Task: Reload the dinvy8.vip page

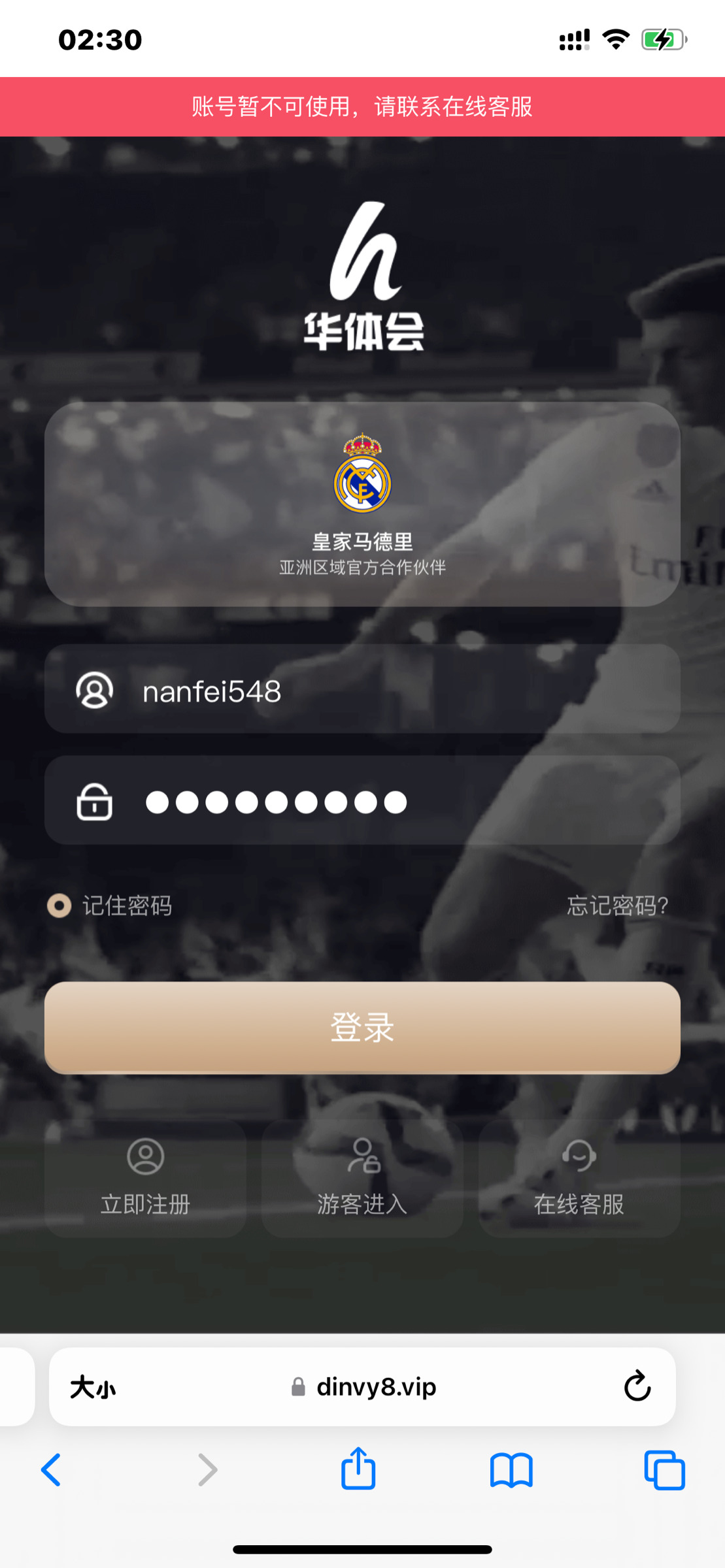Action: coord(637,1386)
